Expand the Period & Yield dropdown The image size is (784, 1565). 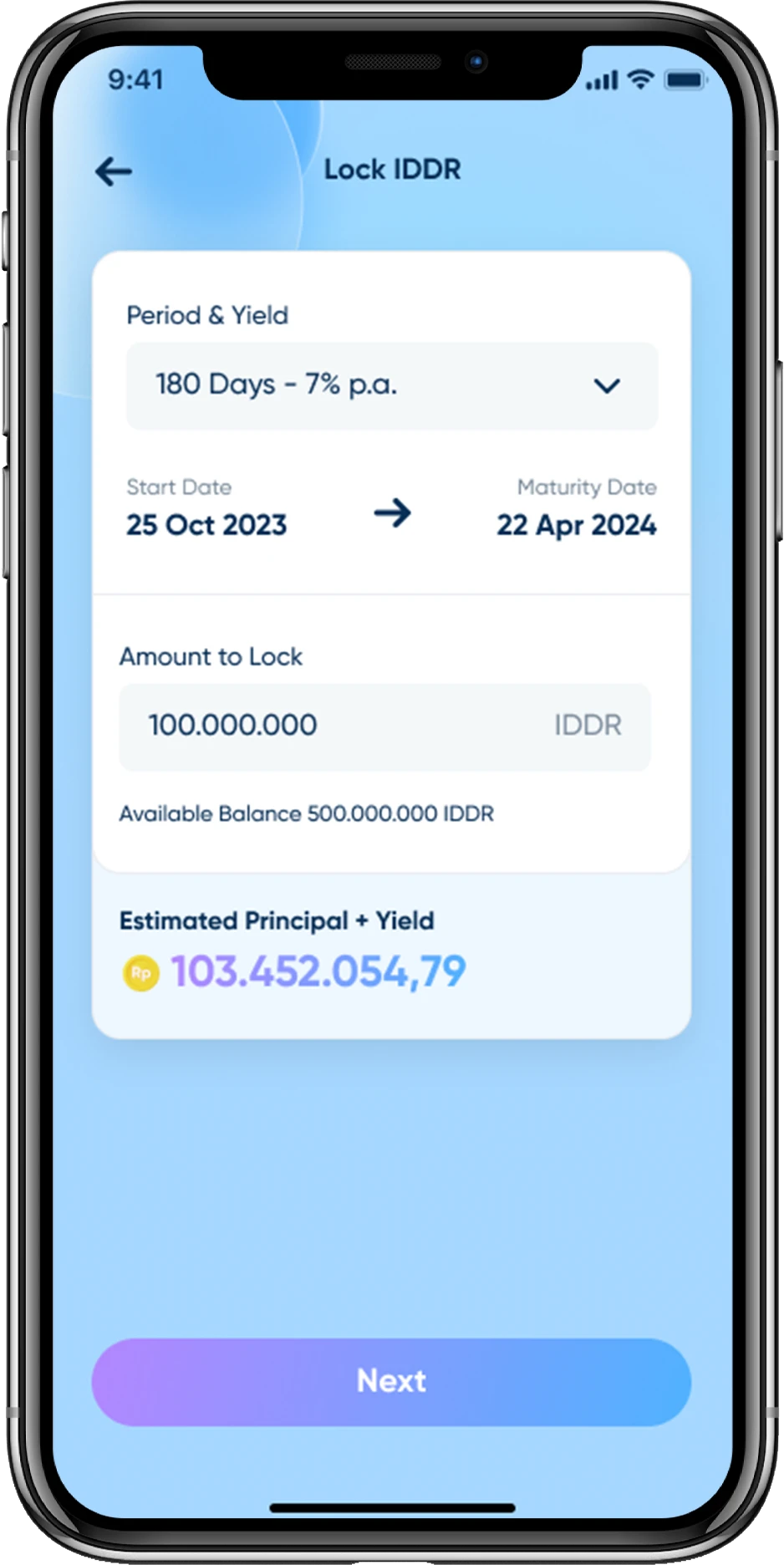point(391,385)
